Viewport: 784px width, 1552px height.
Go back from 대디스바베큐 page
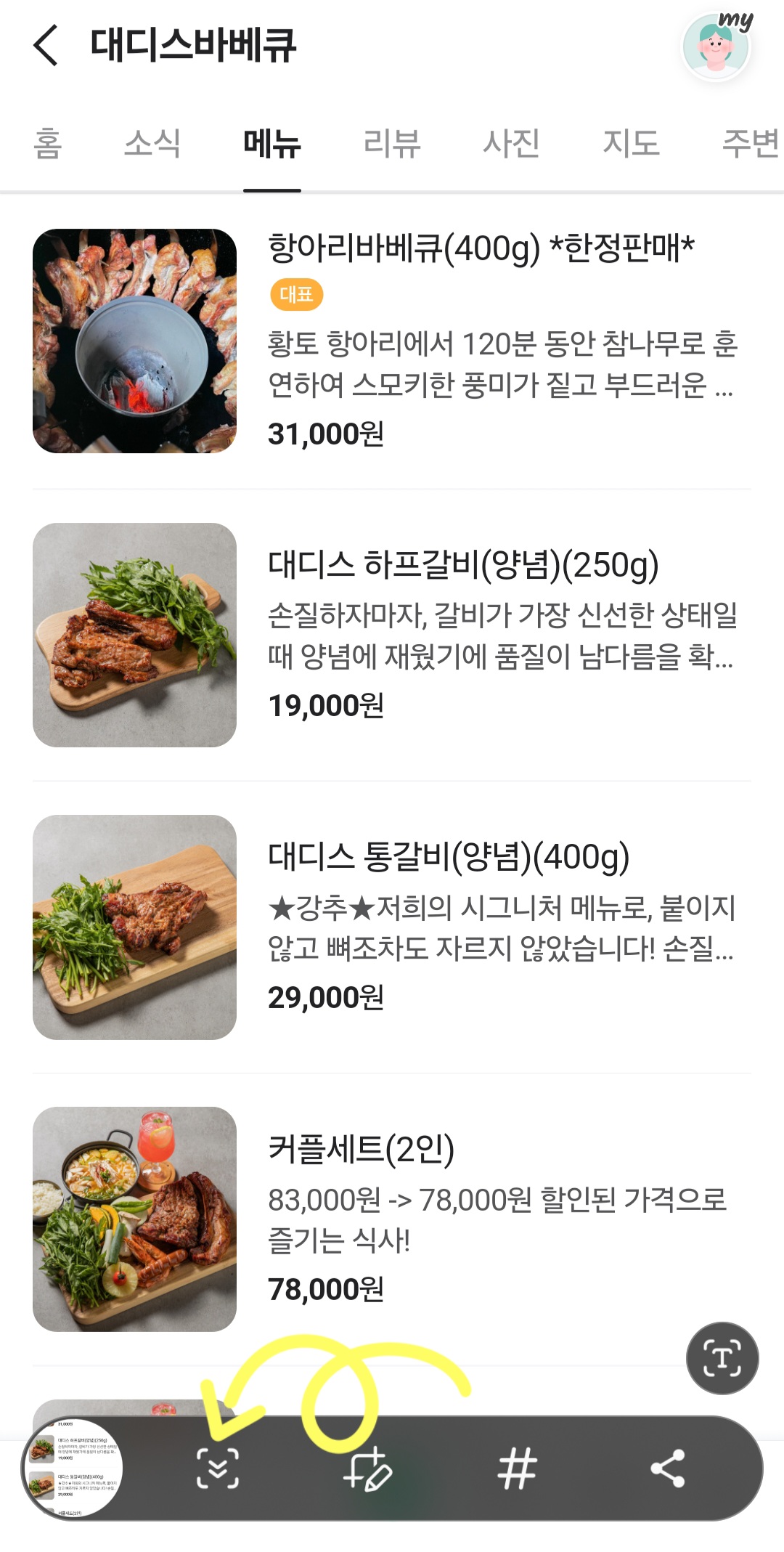click(x=46, y=45)
